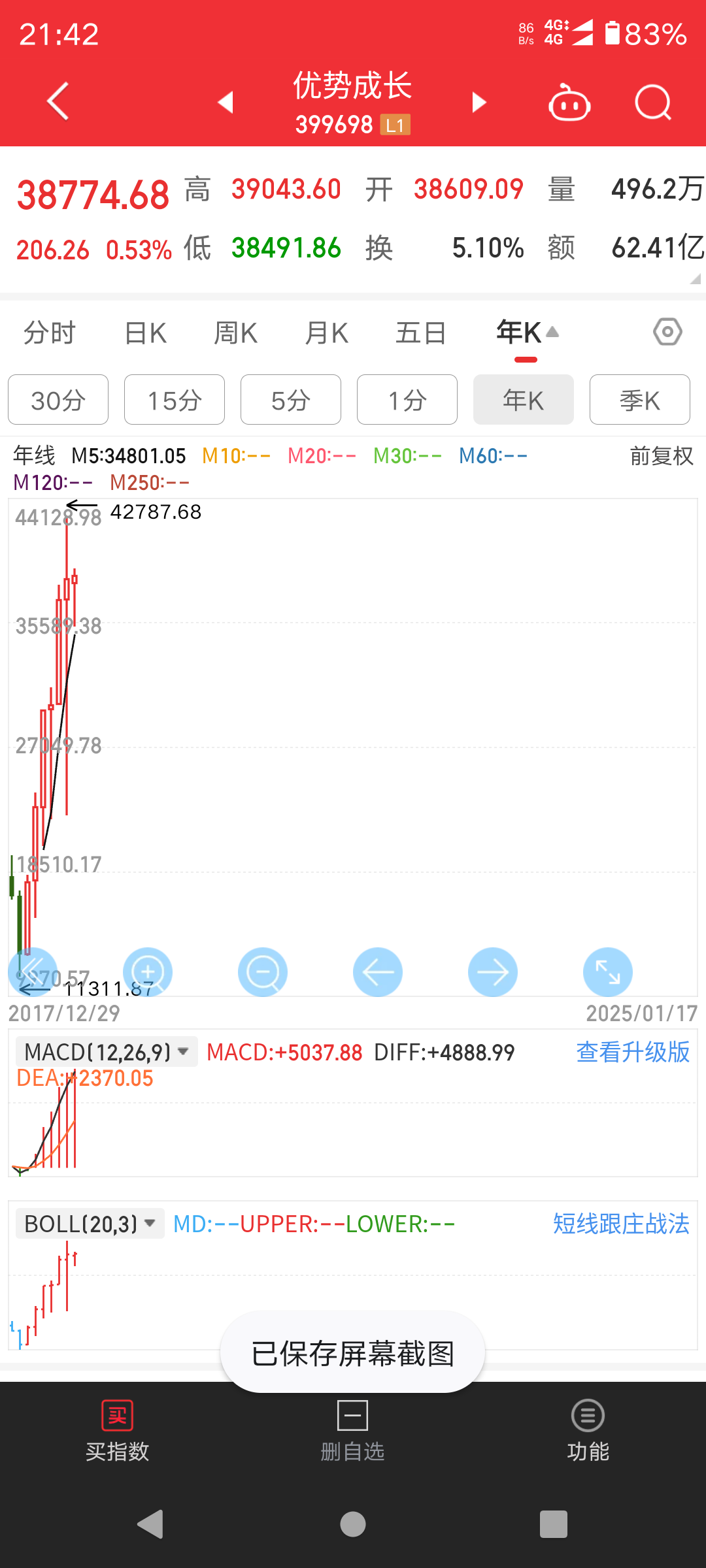This screenshot has height=1568, width=706.
Task: Switch to the next index
Action: [479, 102]
